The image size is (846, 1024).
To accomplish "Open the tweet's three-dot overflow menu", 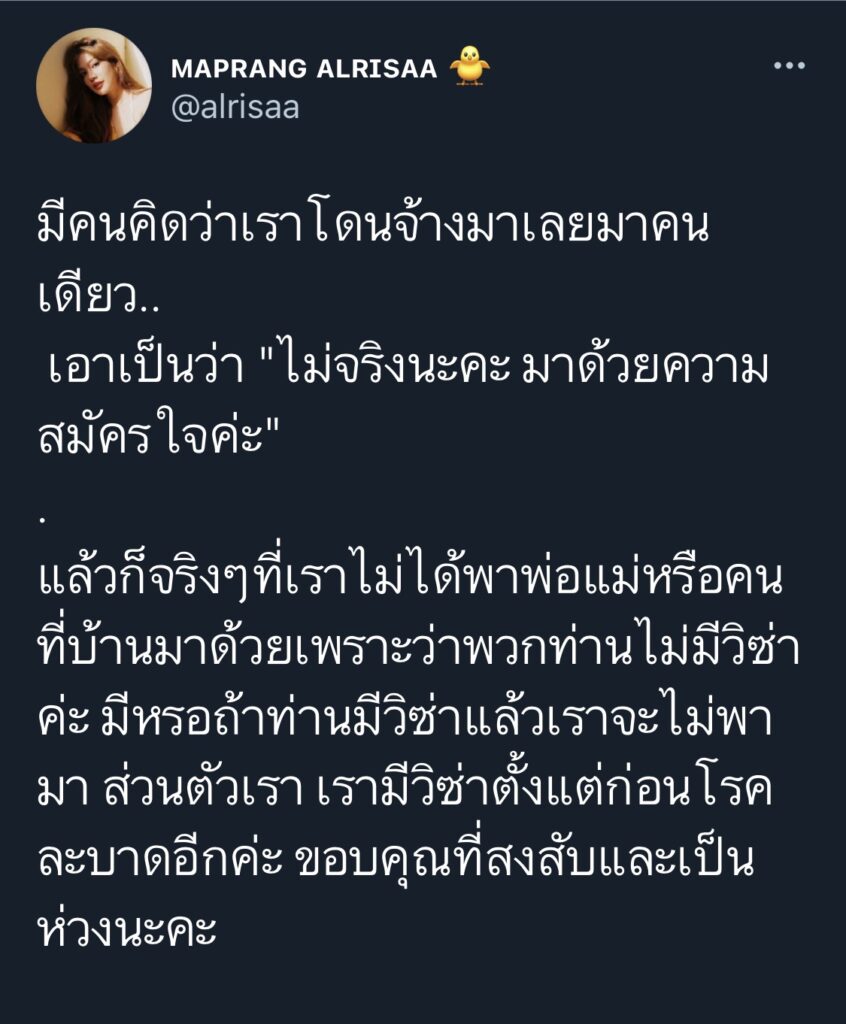I will pos(789,66).
